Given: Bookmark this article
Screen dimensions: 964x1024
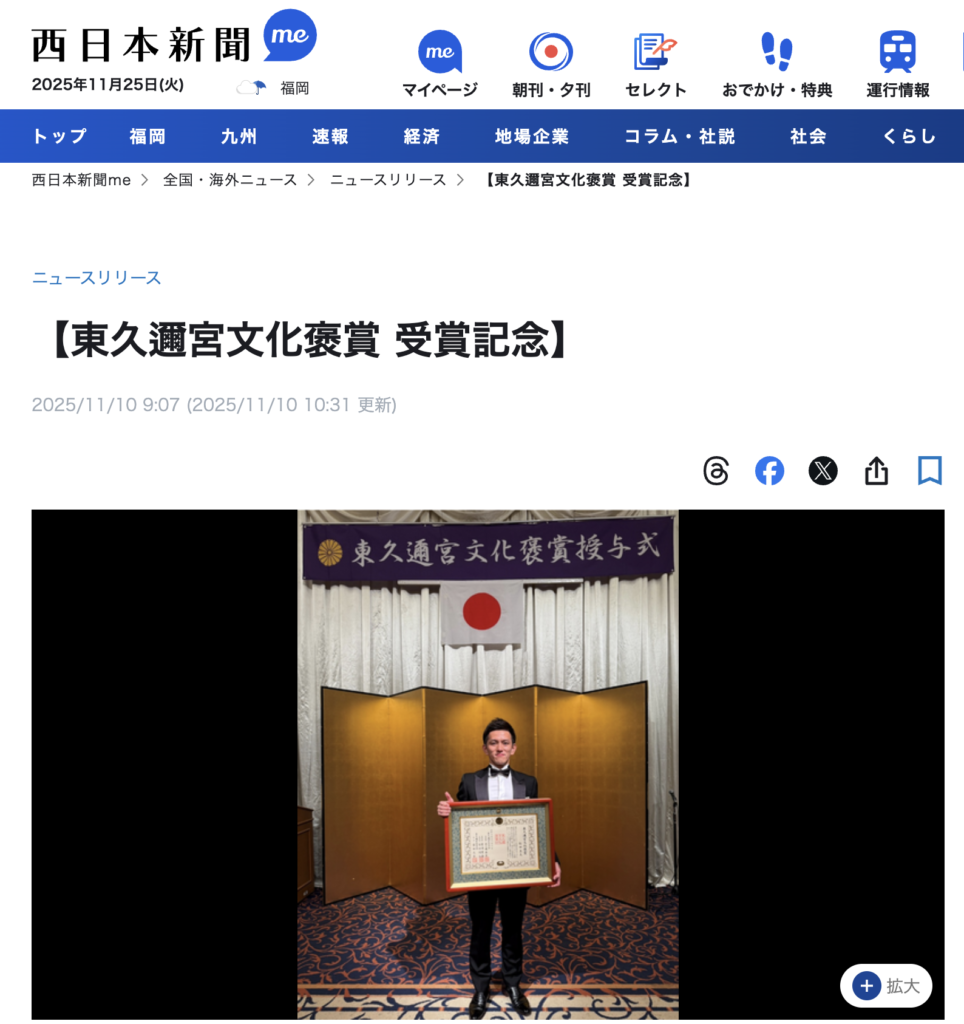Looking at the screenshot, I should point(930,471).
